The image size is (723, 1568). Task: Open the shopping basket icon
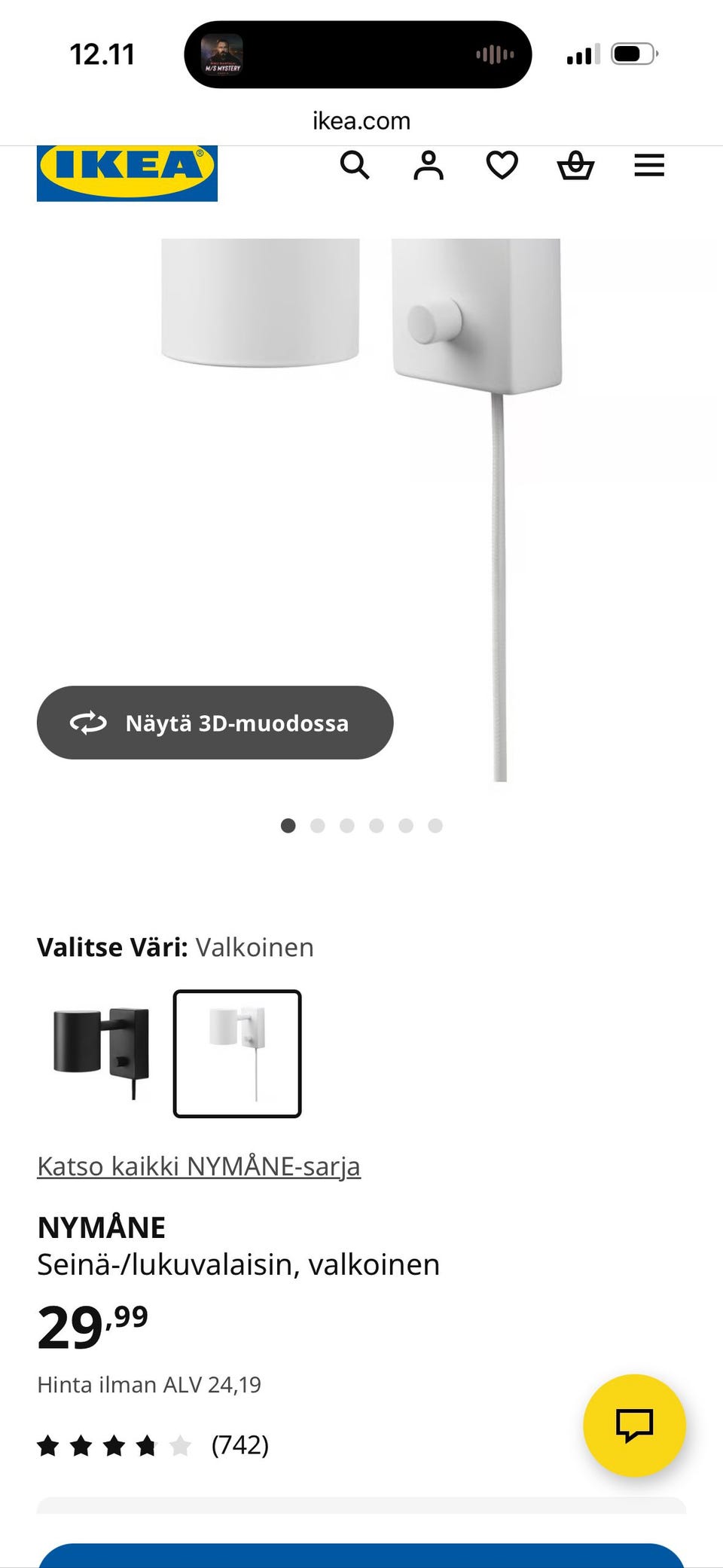[575, 166]
